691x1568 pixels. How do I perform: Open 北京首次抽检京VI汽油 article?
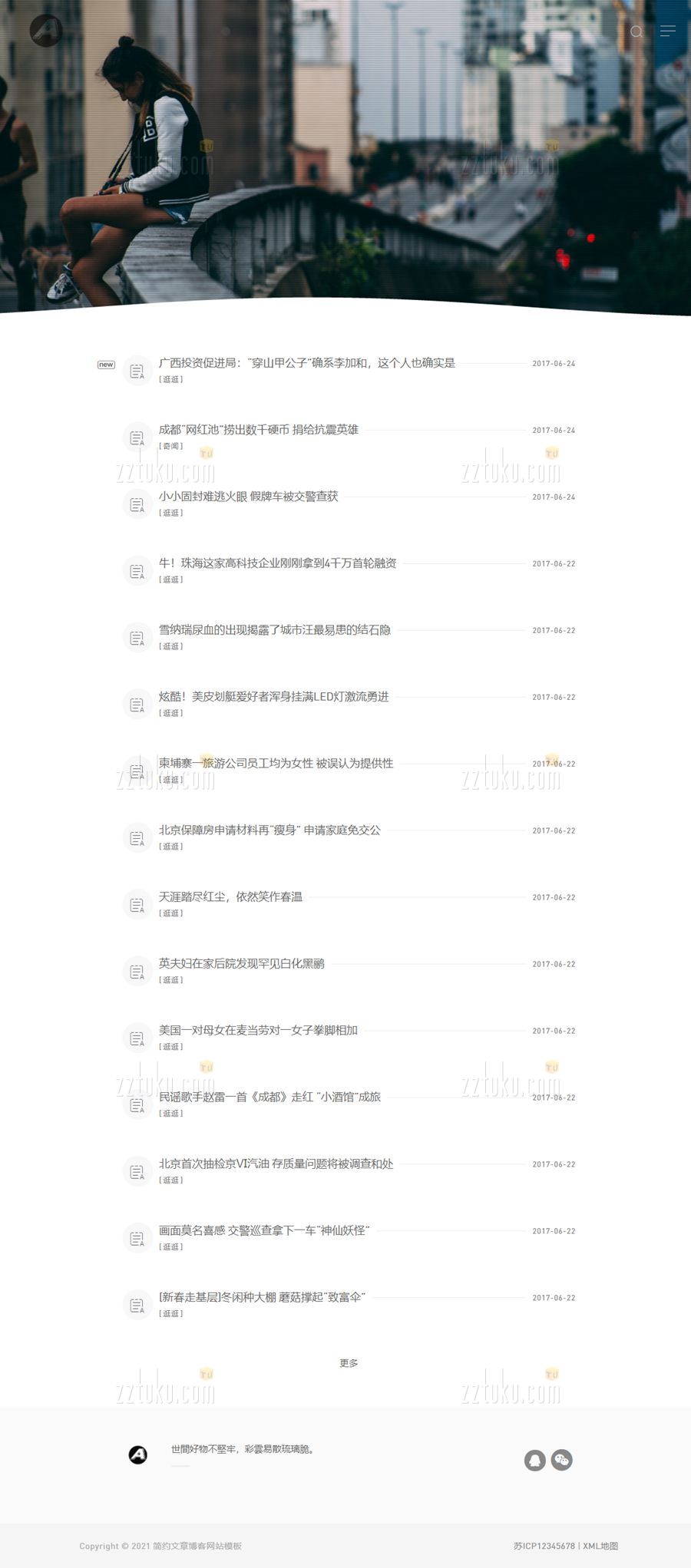tap(276, 1164)
